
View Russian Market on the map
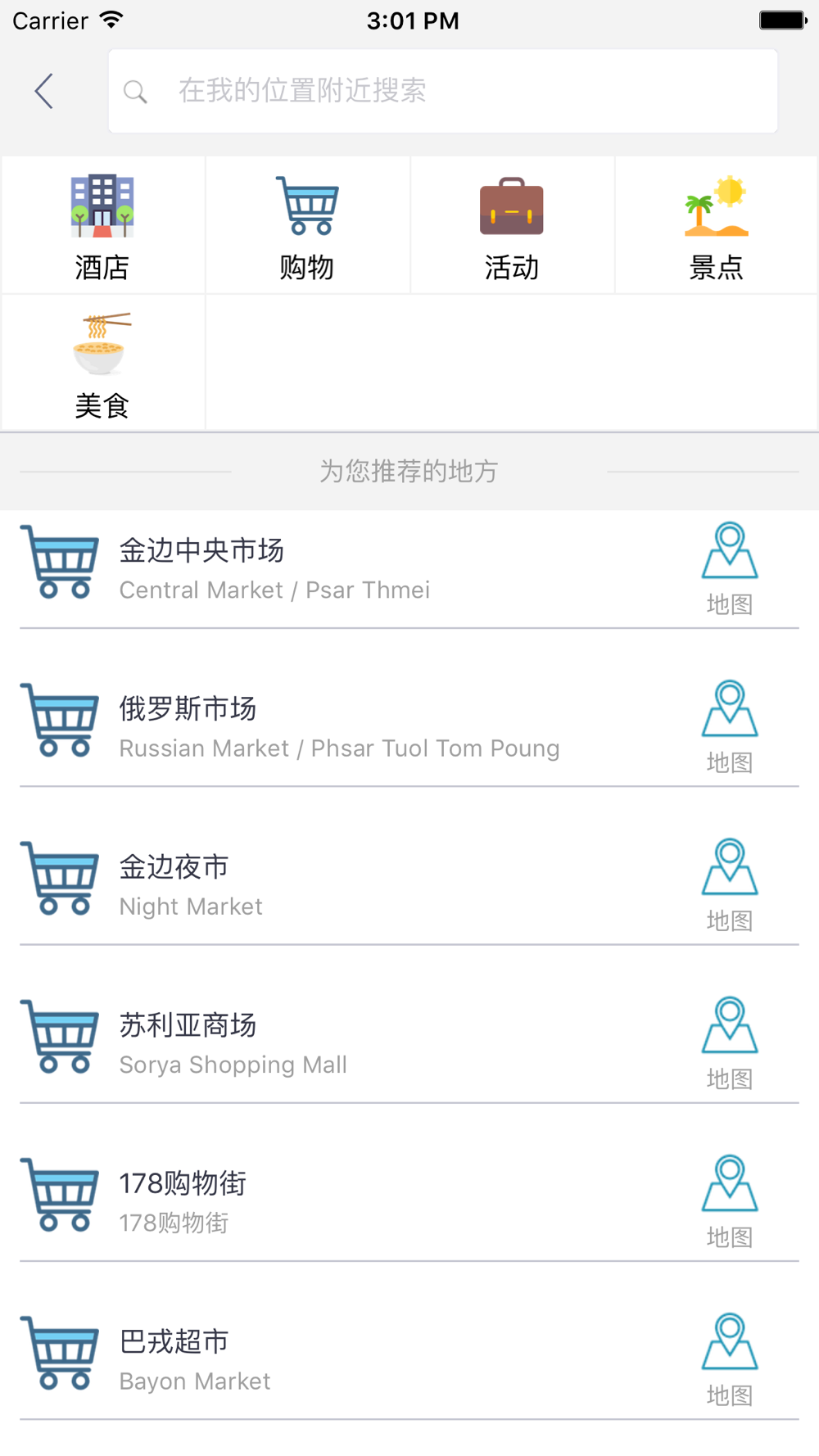(x=730, y=727)
